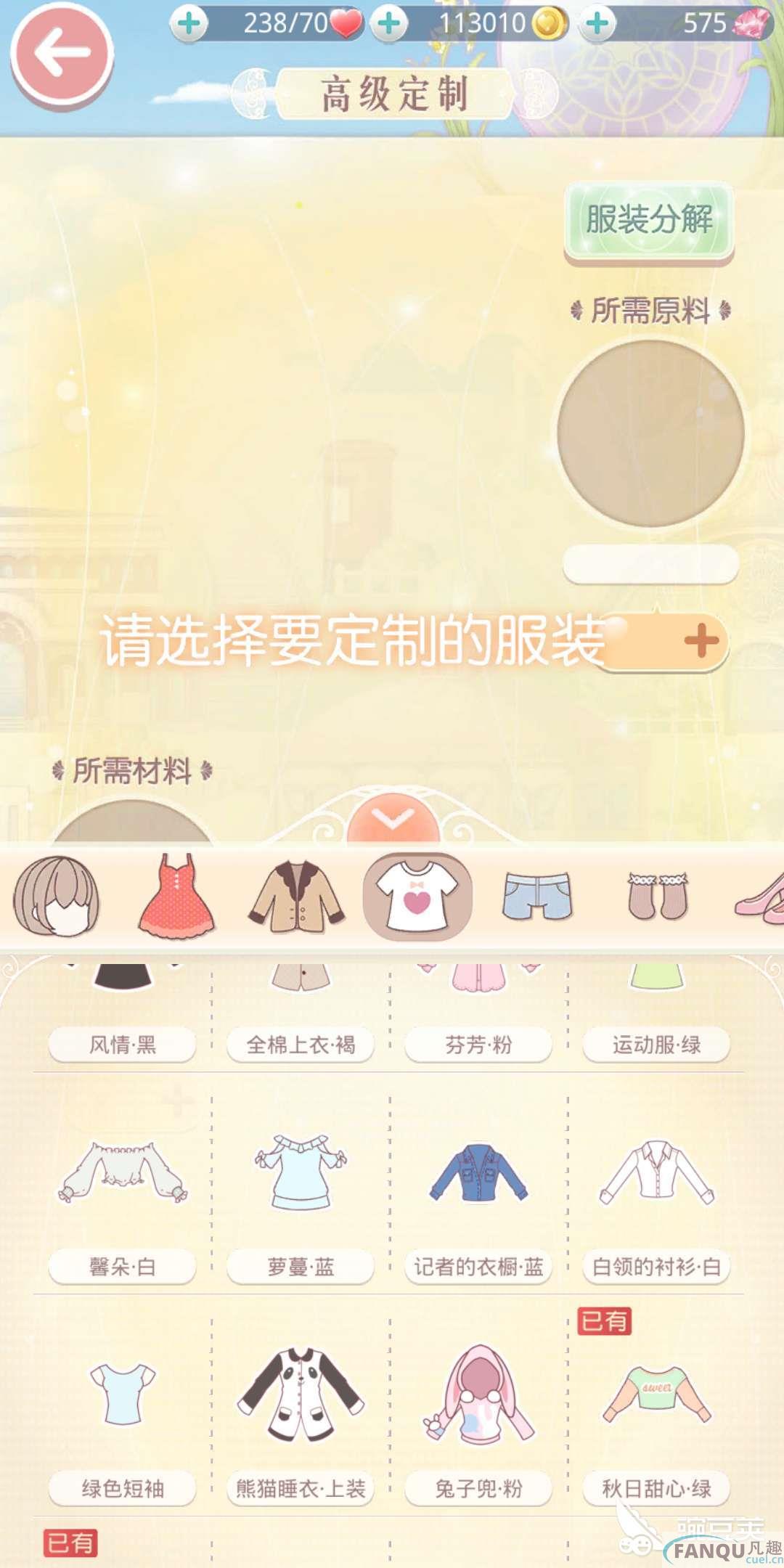Open 服装分解 clothing decomposition
The width and height of the screenshot is (784, 1568).
point(649,220)
